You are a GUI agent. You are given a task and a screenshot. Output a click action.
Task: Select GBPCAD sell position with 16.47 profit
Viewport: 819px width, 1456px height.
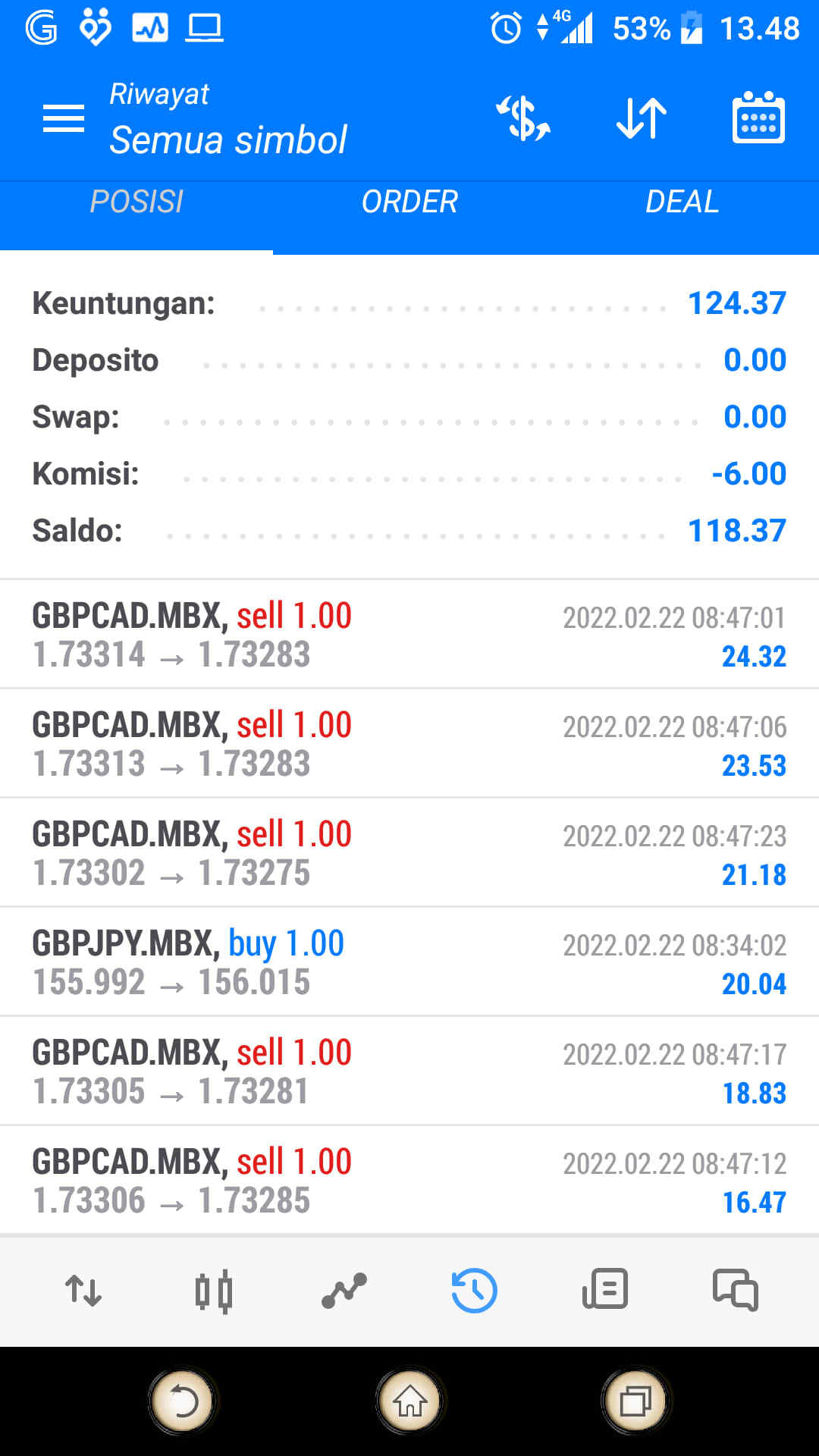(409, 1181)
